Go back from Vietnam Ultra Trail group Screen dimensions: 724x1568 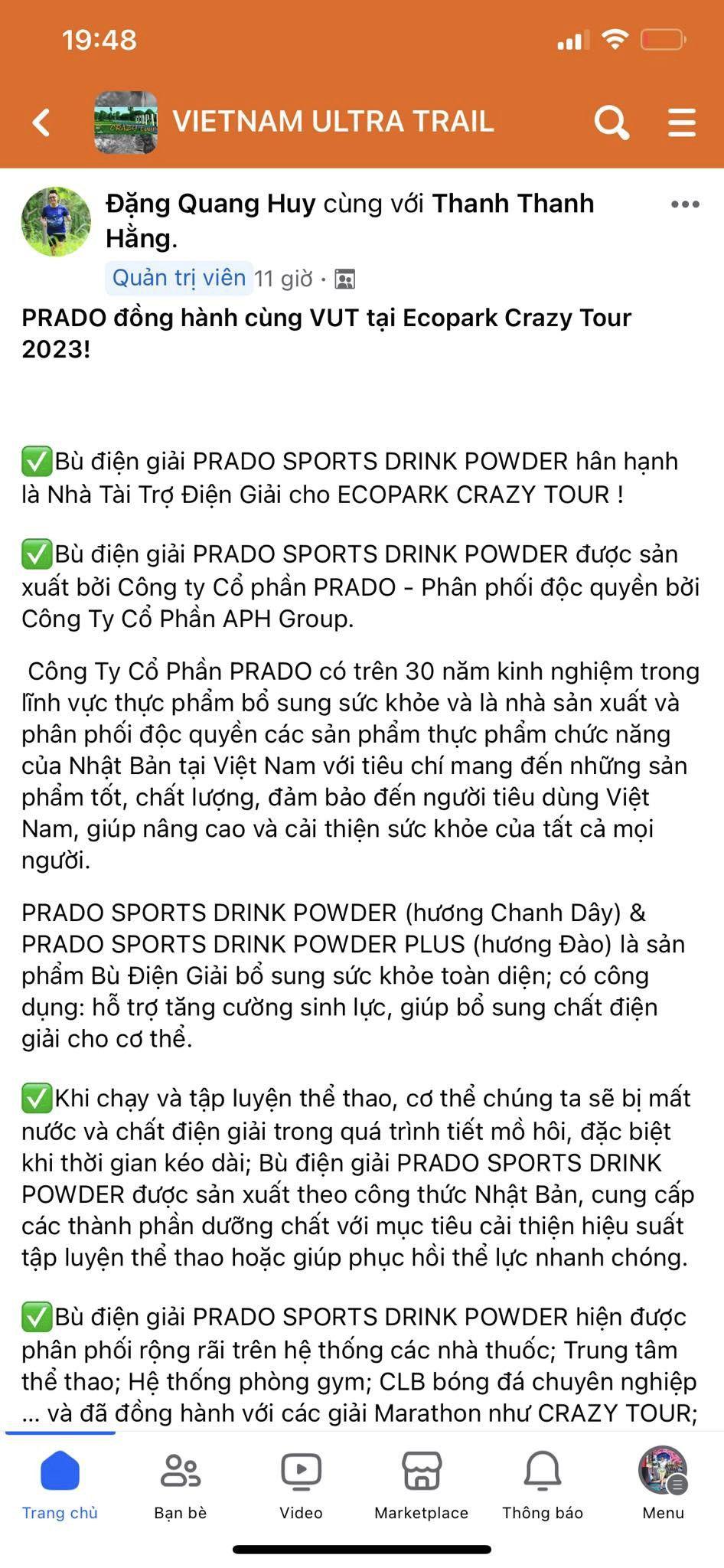[x=41, y=122]
